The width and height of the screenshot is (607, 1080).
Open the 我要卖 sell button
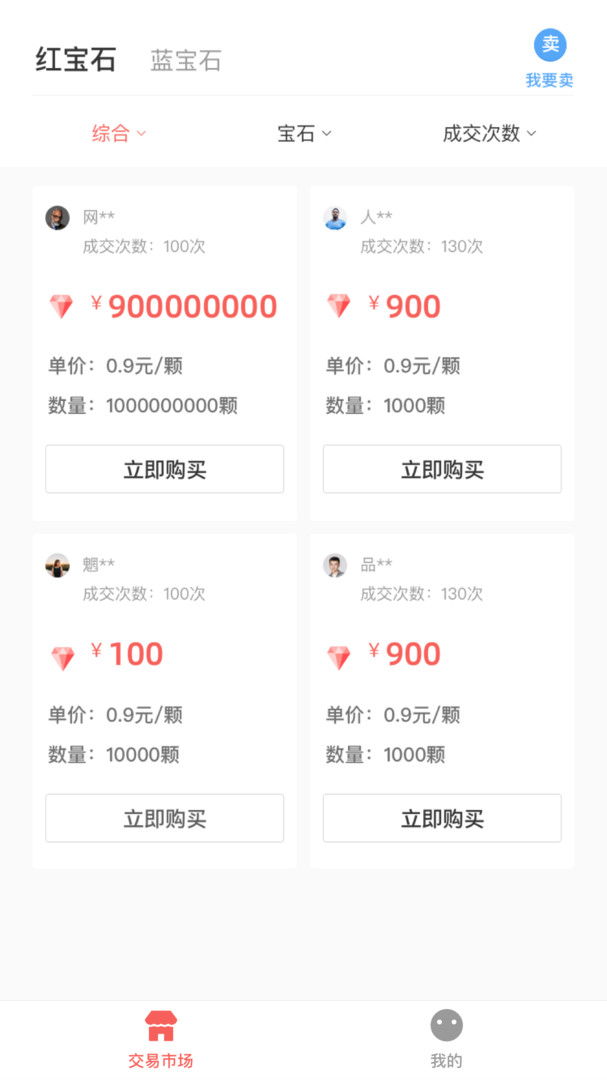(x=549, y=59)
